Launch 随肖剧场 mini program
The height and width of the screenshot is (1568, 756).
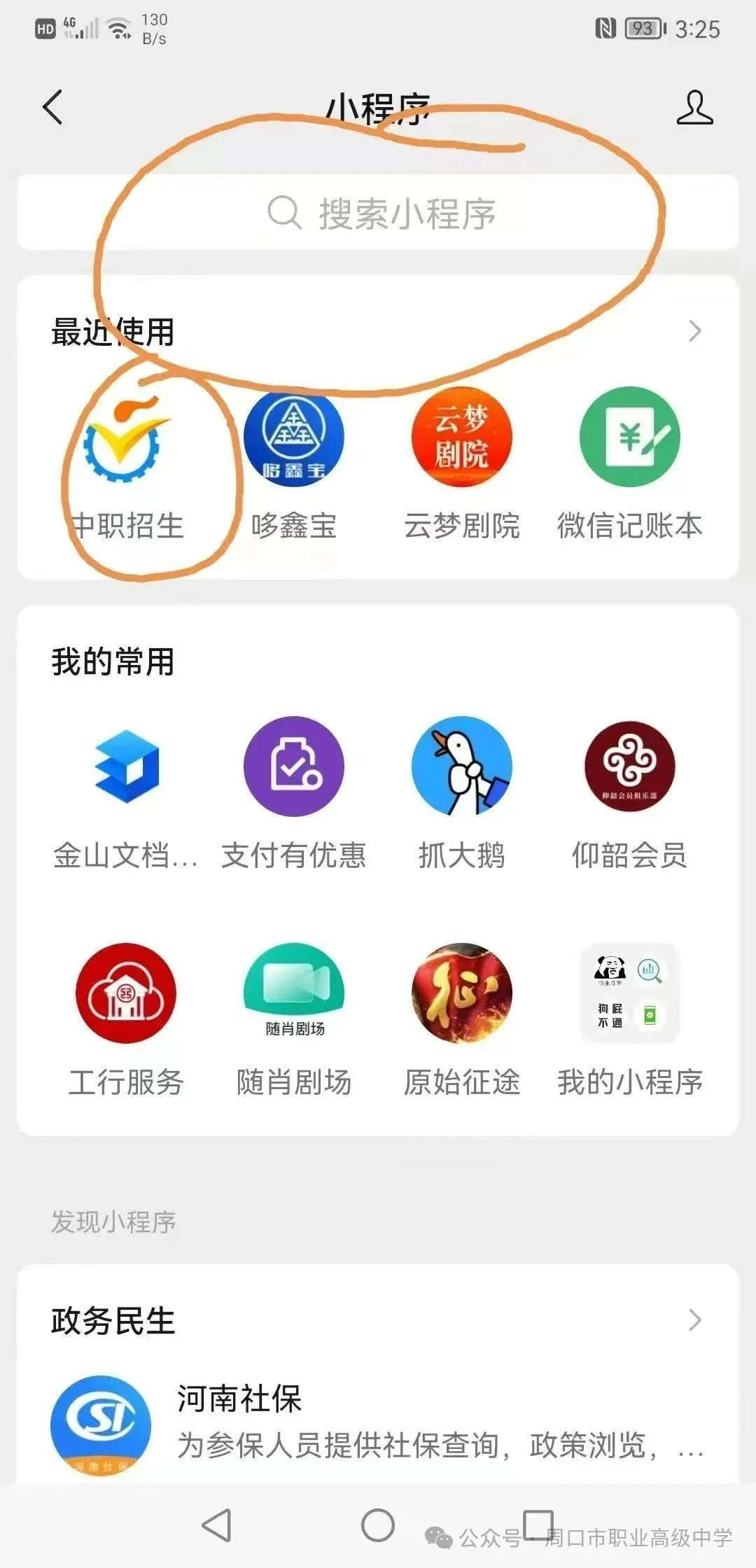294,994
